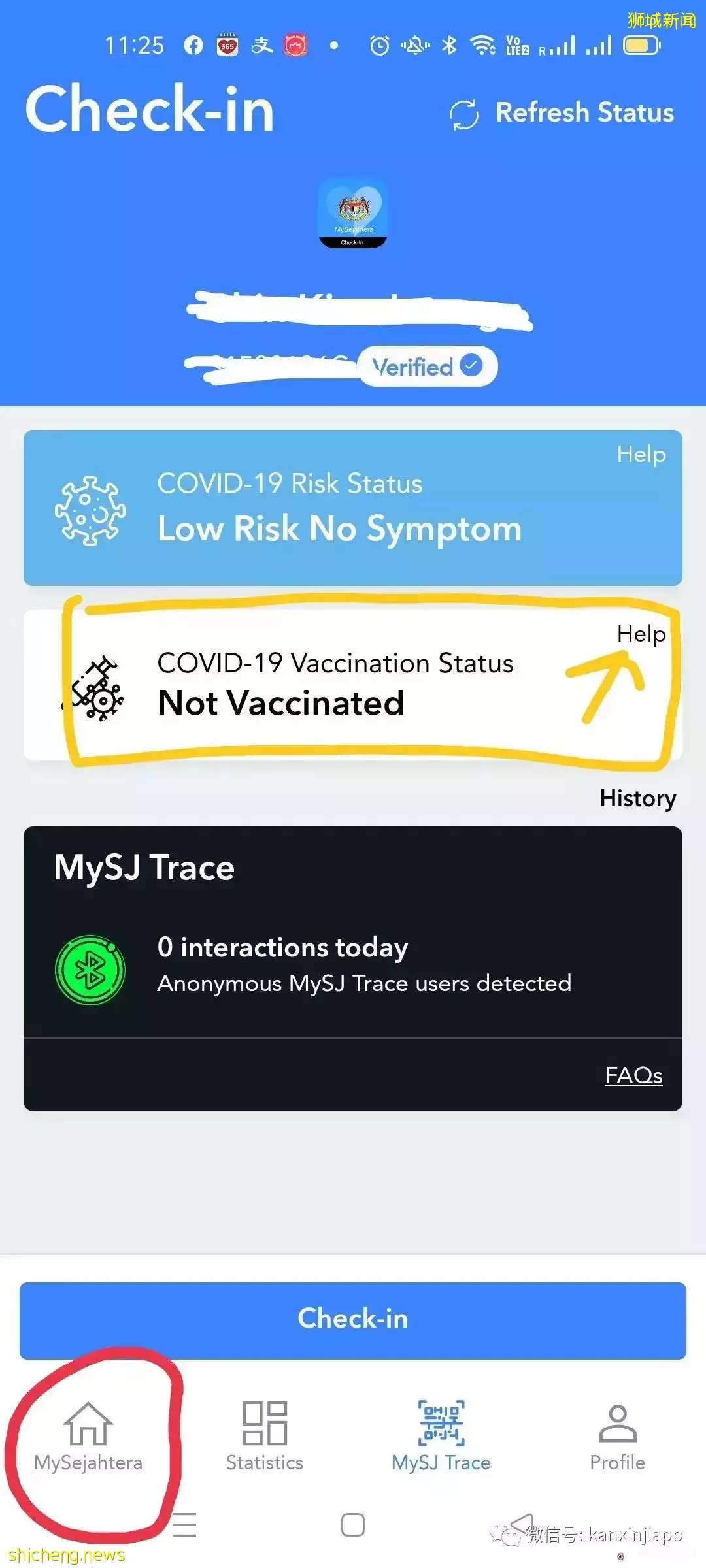
Task: Refresh the check-in status
Action: [x=562, y=113]
